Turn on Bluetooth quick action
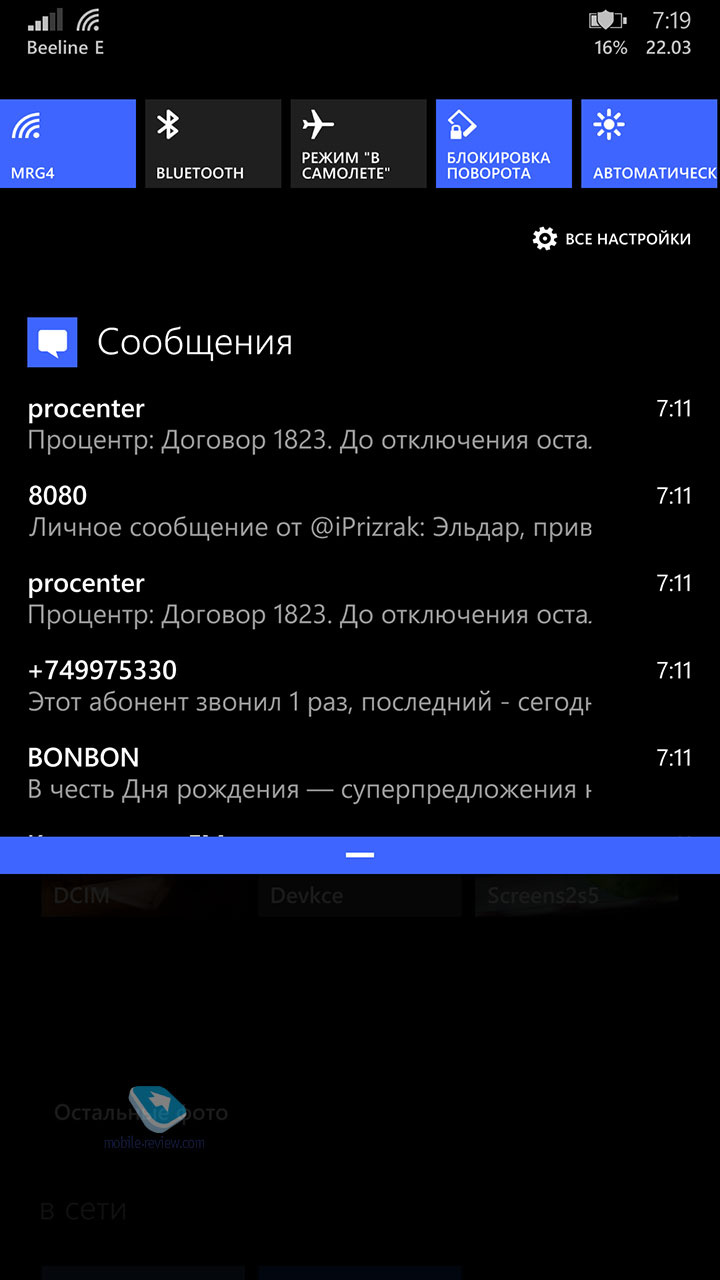Image resolution: width=720 pixels, height=1280 pixels. pyautogui.click(x=213, y=143)
